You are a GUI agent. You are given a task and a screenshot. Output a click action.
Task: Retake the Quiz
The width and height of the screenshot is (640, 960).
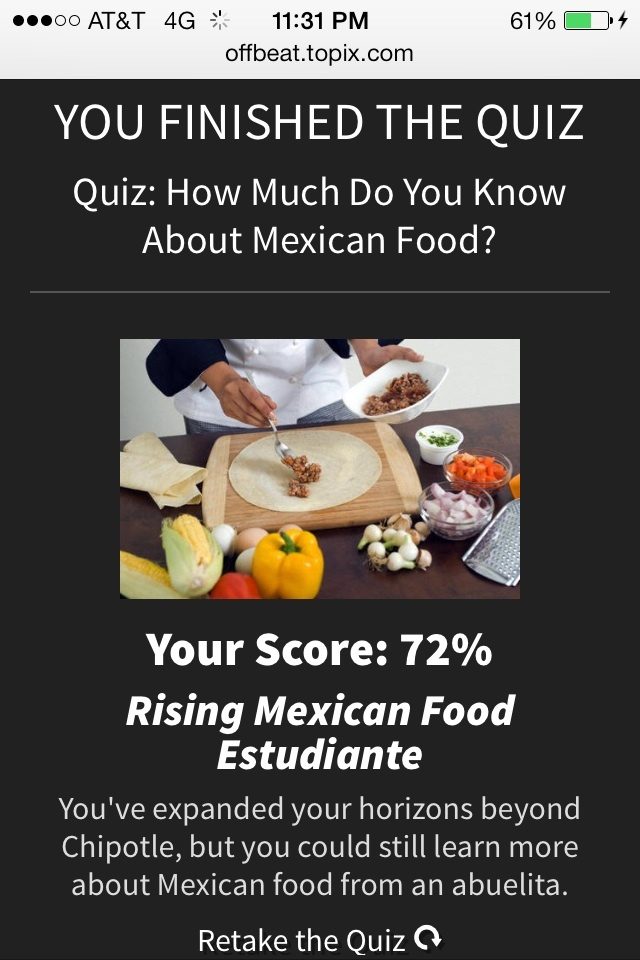click(319, 940)
